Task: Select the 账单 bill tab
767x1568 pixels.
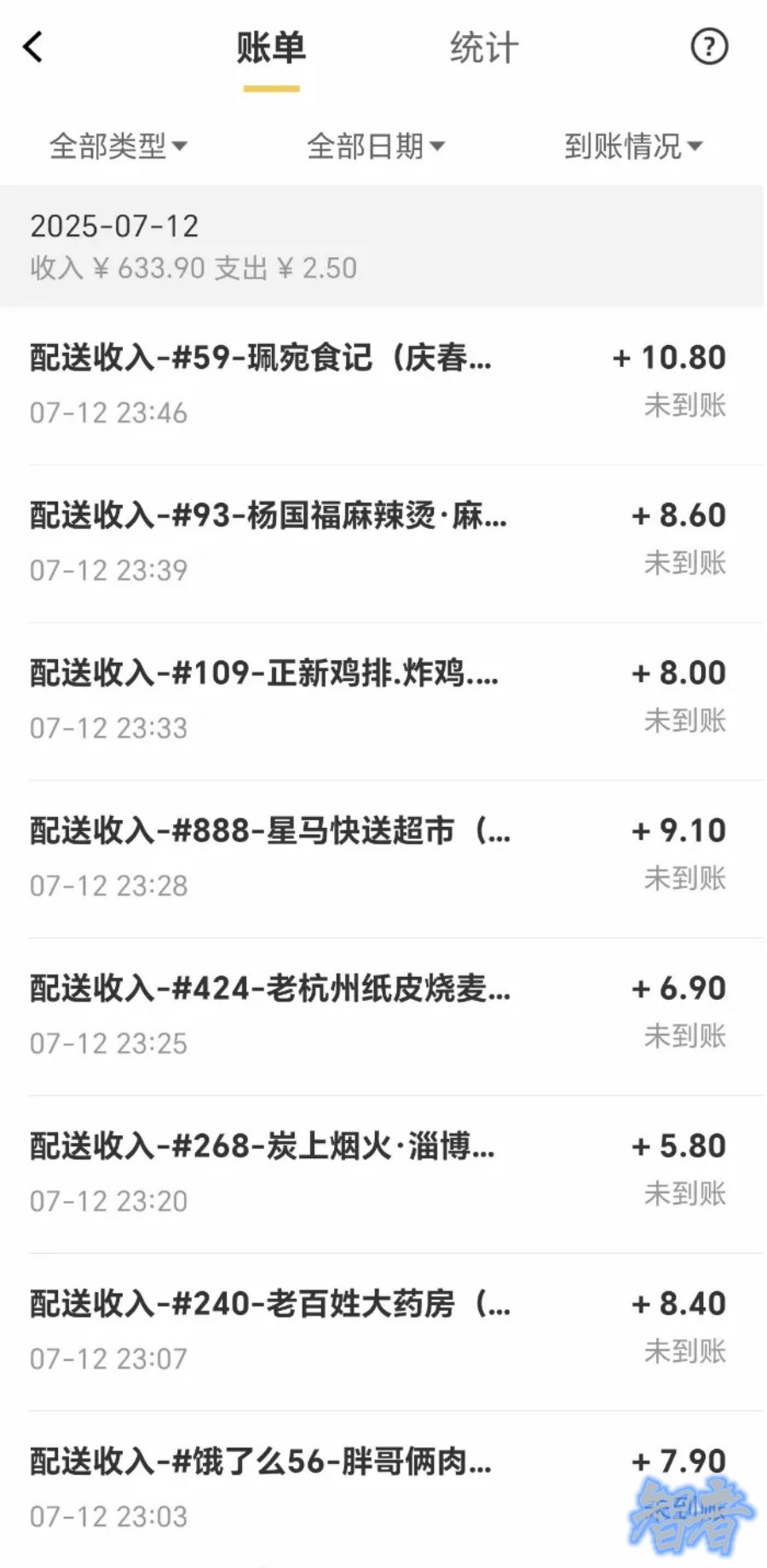Action: point(271,49)
